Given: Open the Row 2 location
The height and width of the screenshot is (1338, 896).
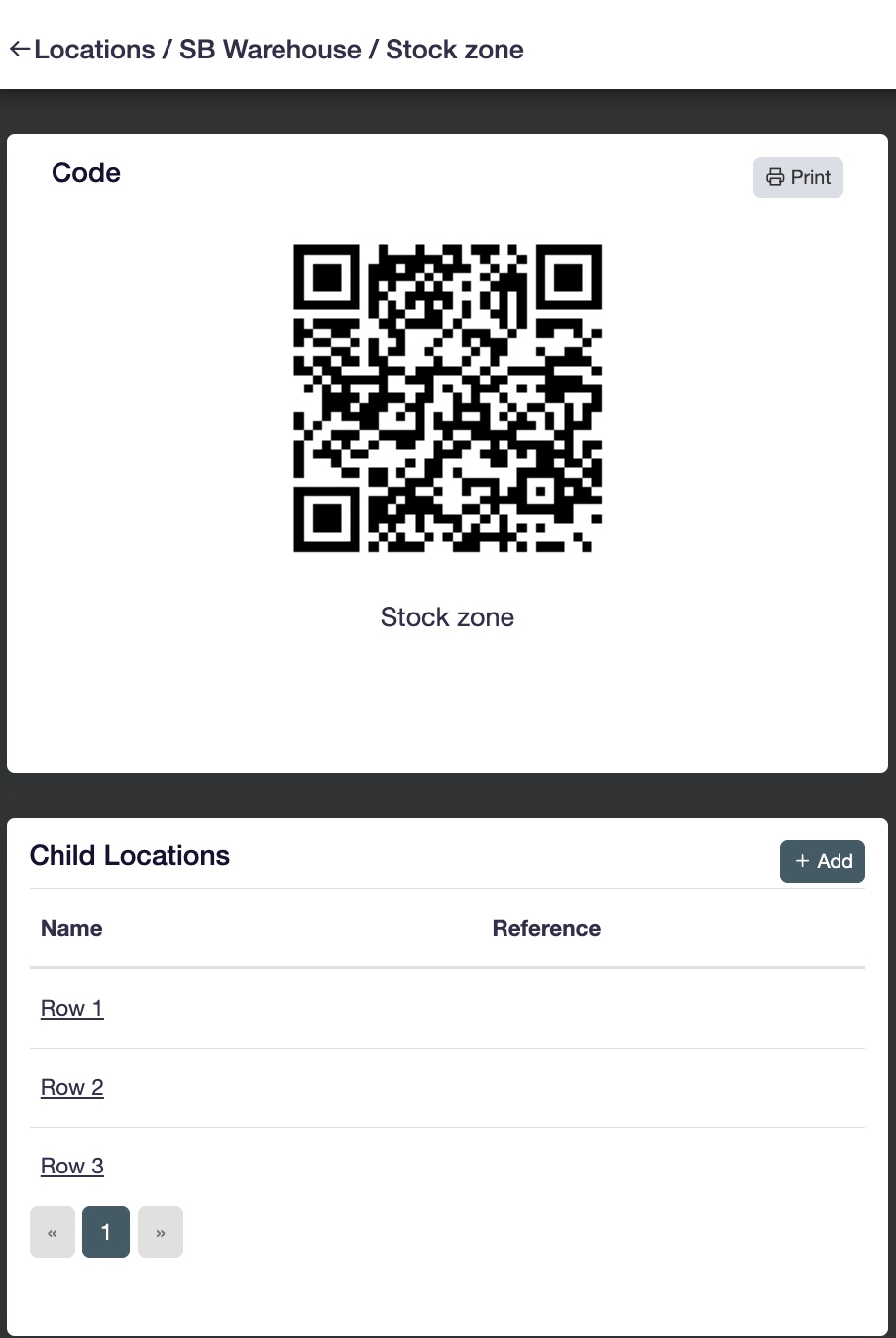Looking at the screenshot, I should pos(71,1087).
